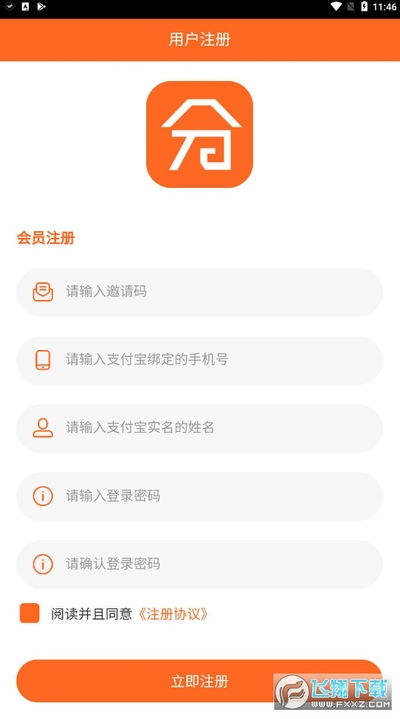
Task: Tap the invitation code field (请输入邀请码)
Action: coord(200,292)
